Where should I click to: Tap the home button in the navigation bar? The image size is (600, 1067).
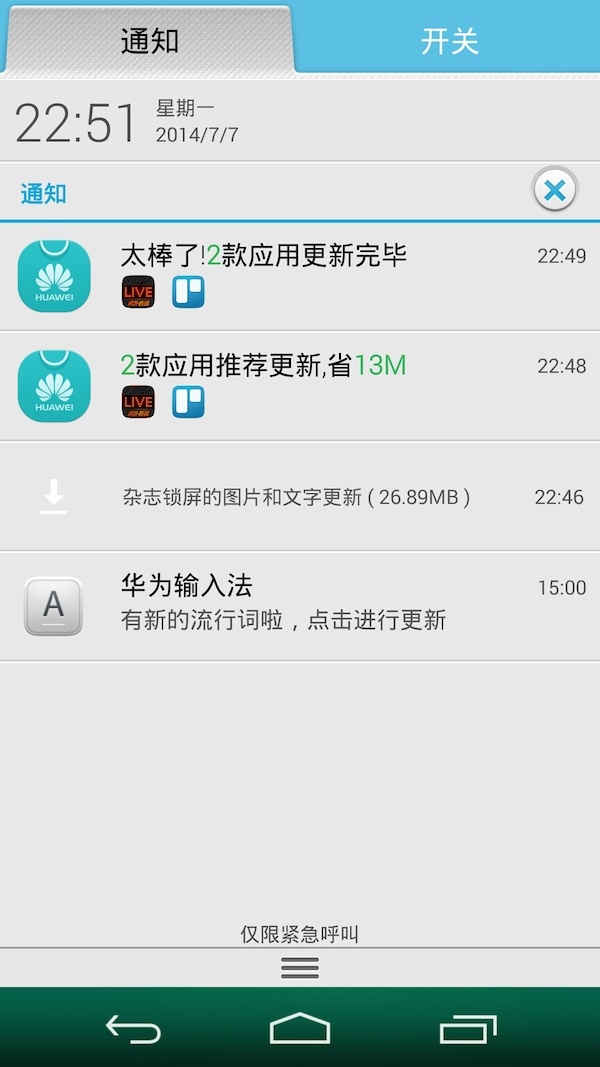click(300, 1028)
